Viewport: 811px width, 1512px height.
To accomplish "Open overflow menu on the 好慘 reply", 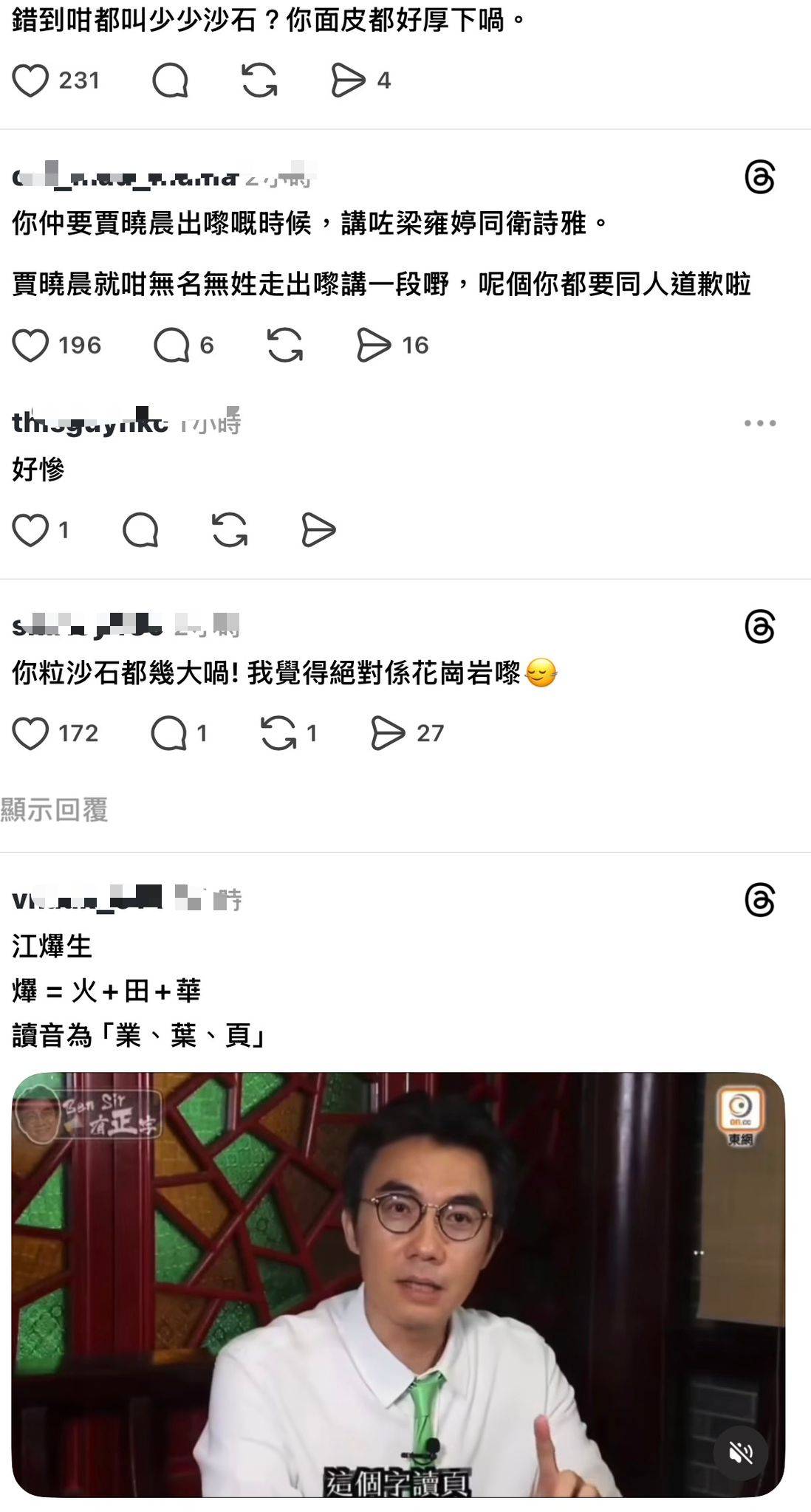I will 759,423.
